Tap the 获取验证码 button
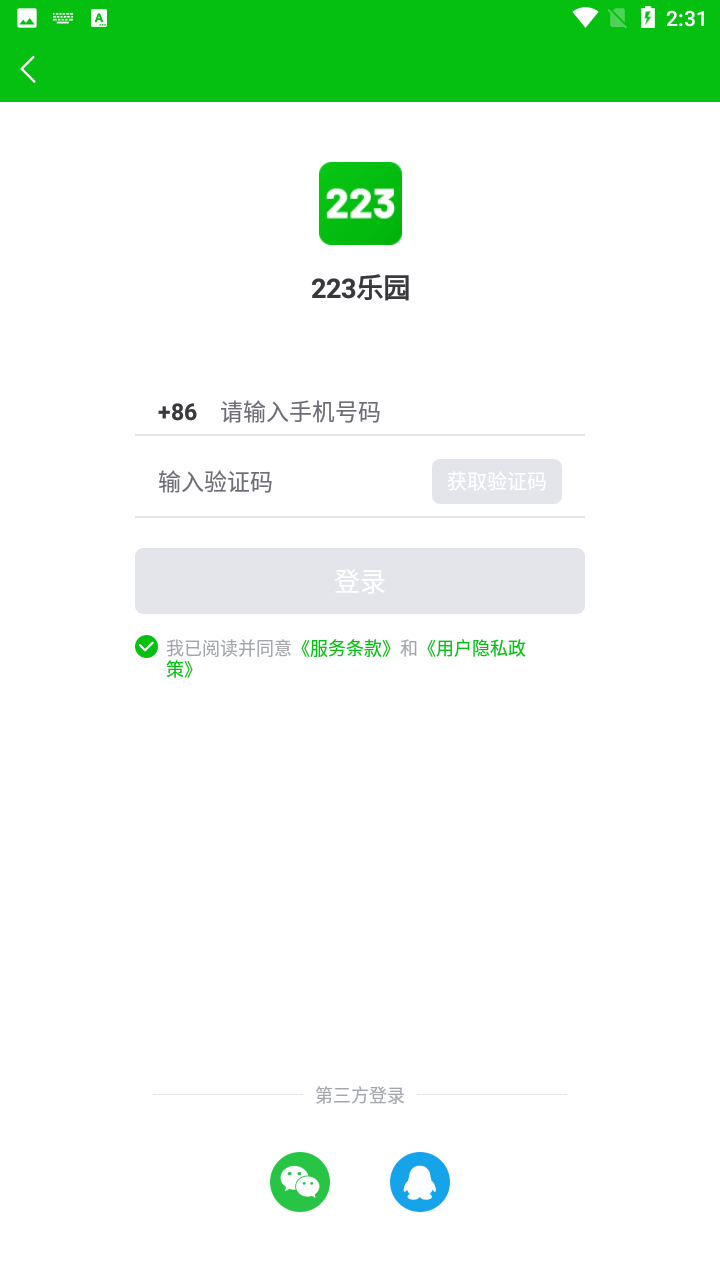Image resolution: width=720 pixels, height=1280 pixels. [x=497, y=481]
